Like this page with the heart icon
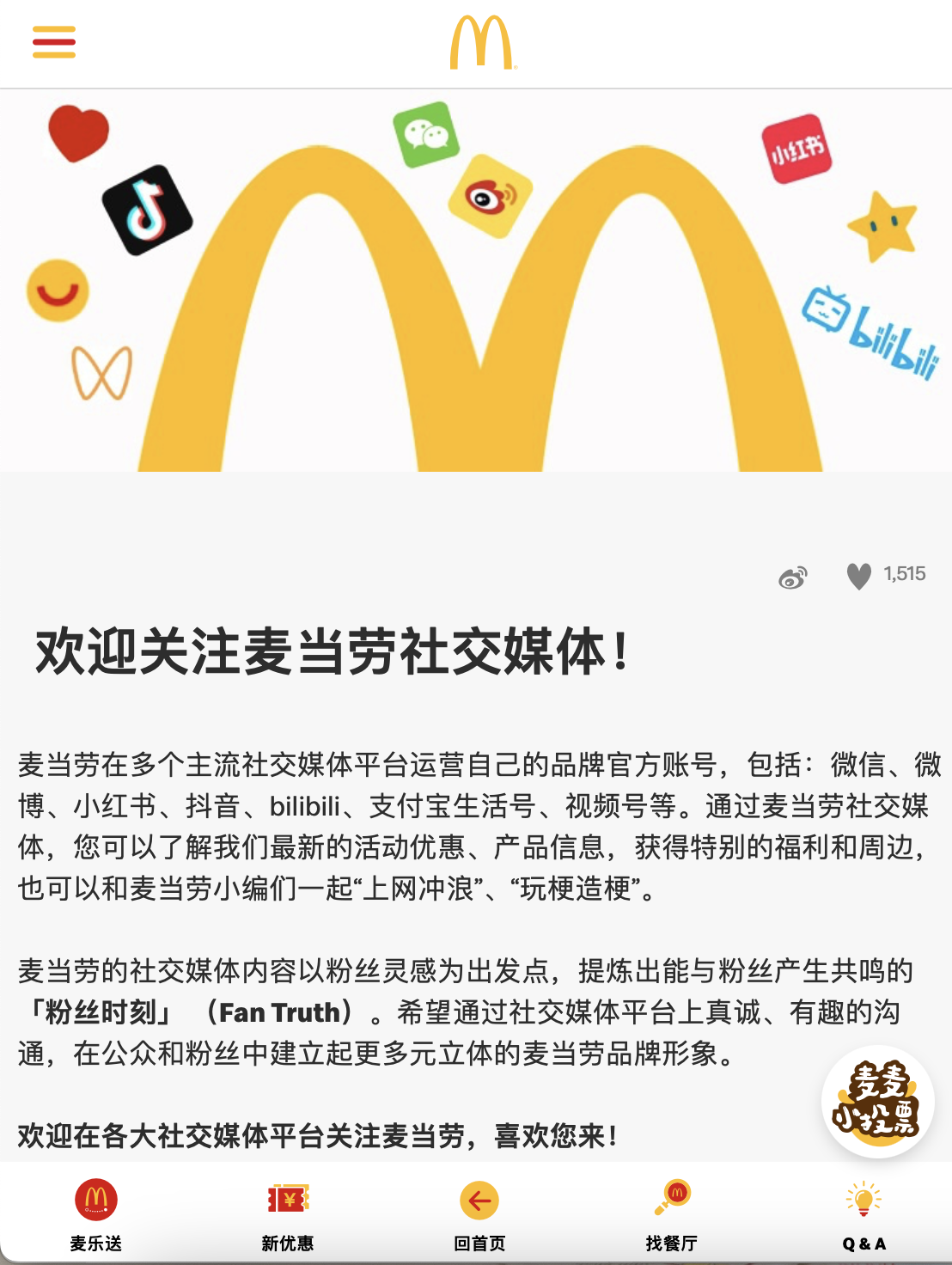 coord(858,576)
